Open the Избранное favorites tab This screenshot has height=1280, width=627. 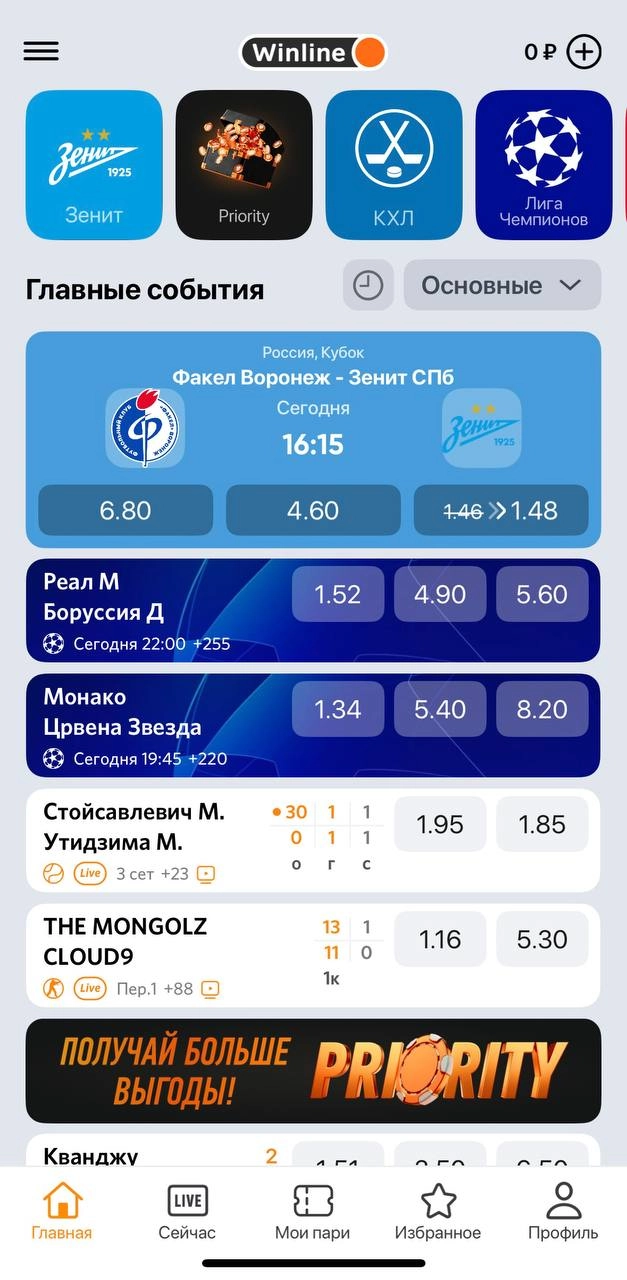(x=438, y=1211)
